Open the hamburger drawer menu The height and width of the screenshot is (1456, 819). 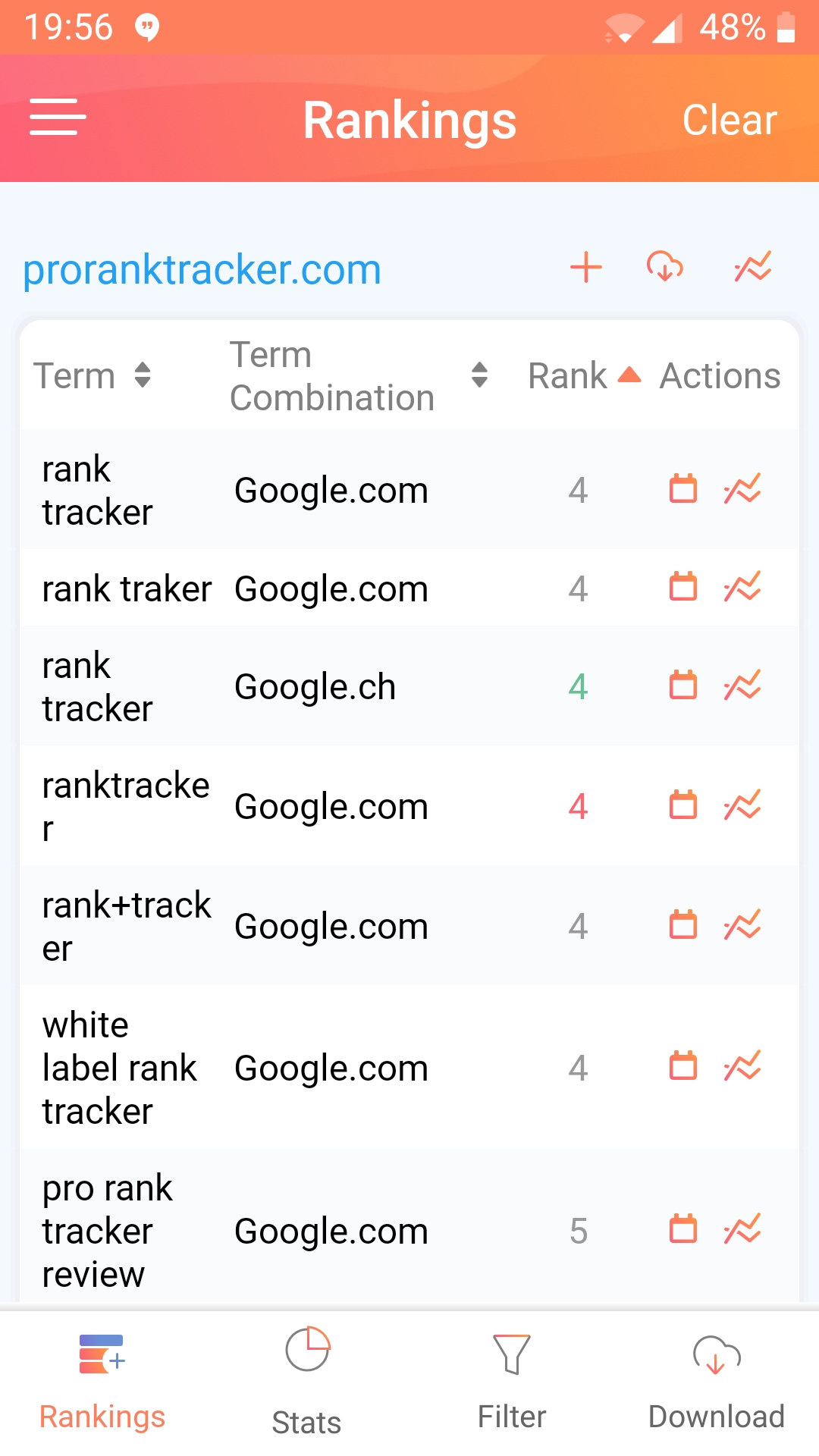click(x=58, y=117)
